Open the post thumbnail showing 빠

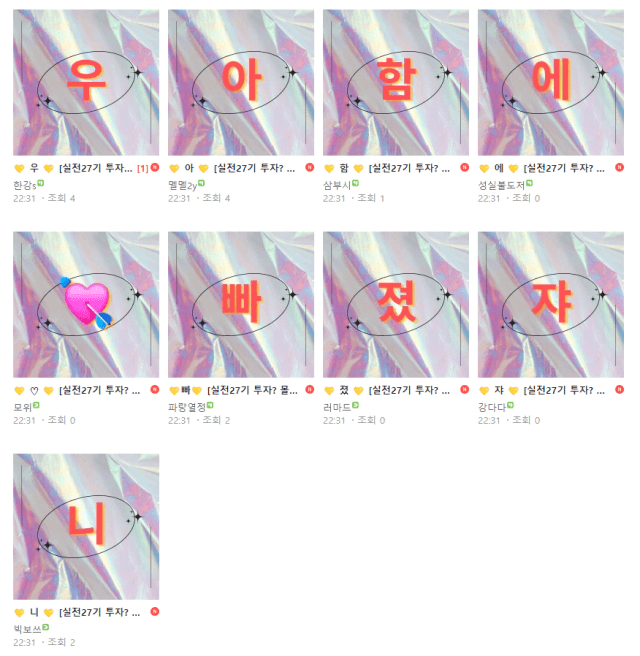click(x=241, y=304)
